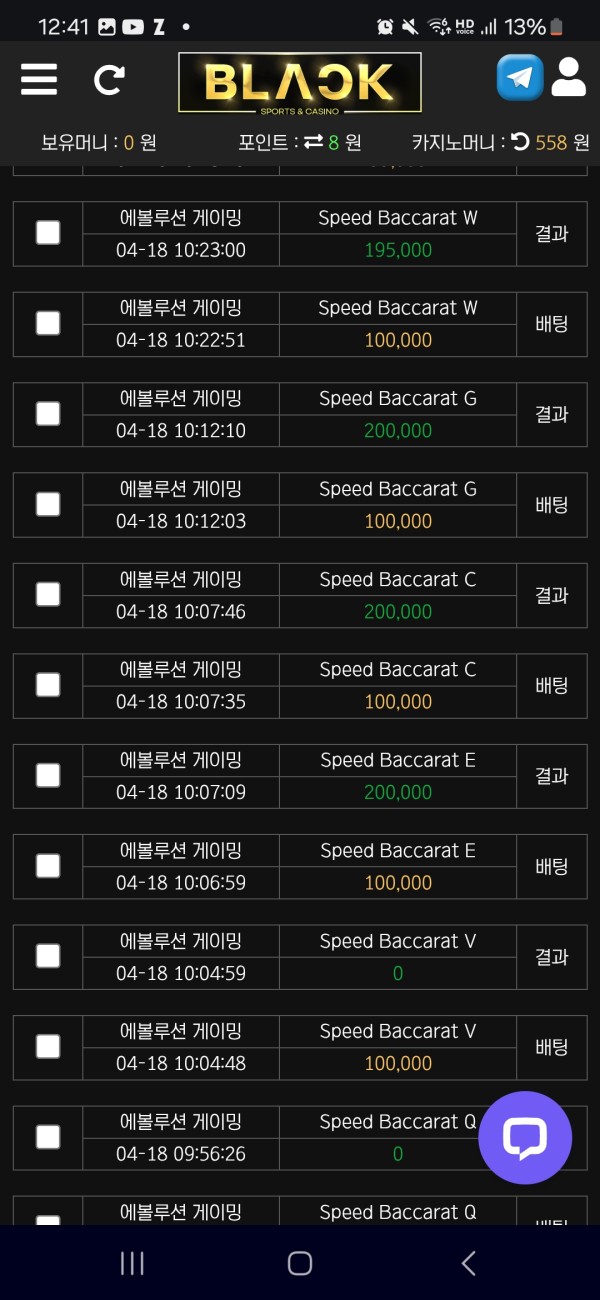The width and height of the screenshot is (600, 1300).
Task: Open the Telegram contact icon
Action: tap(520, 78)
